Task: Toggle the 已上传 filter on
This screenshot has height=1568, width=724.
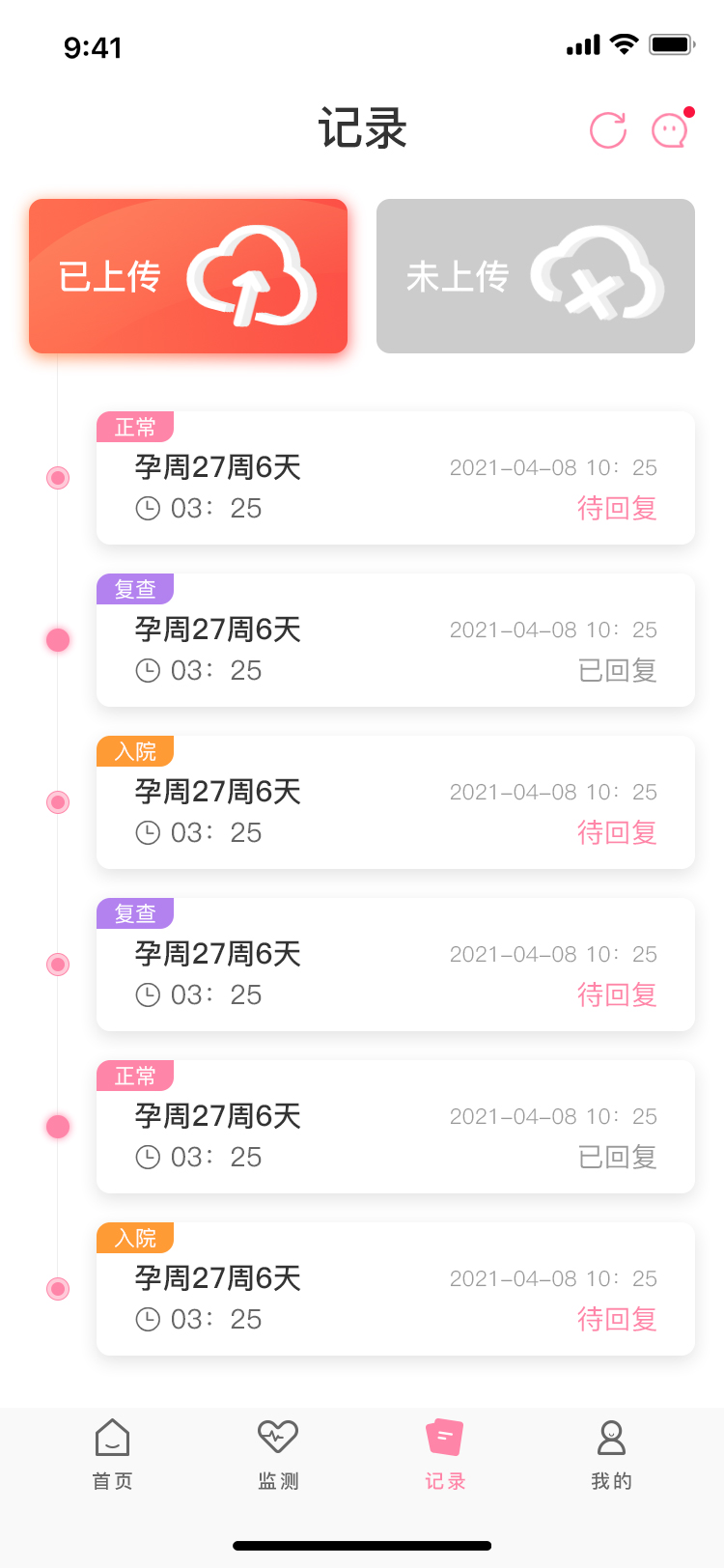Action: [x=188, y=275]
